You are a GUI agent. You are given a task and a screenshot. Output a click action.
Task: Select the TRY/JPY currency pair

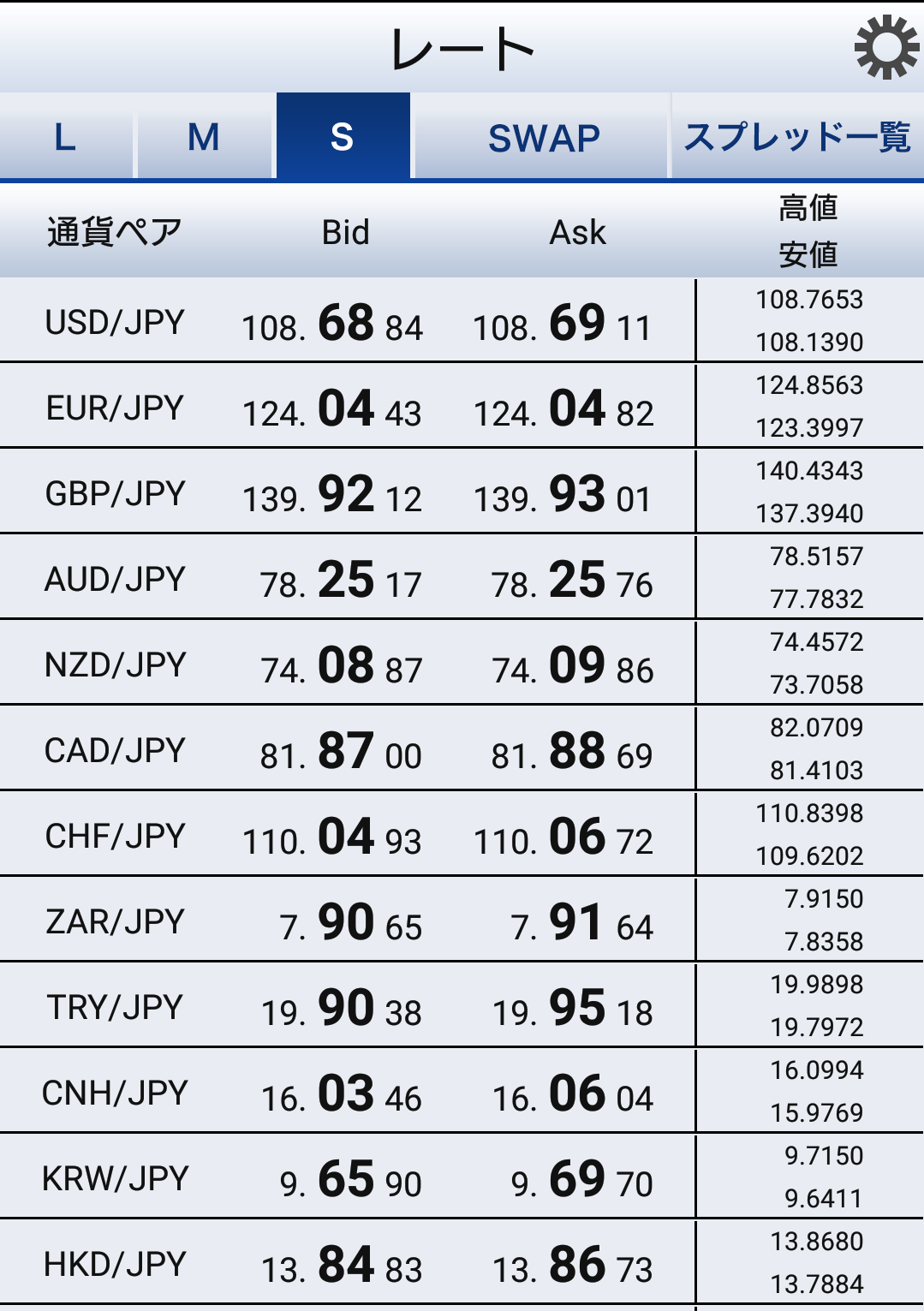coord(116,1007)
